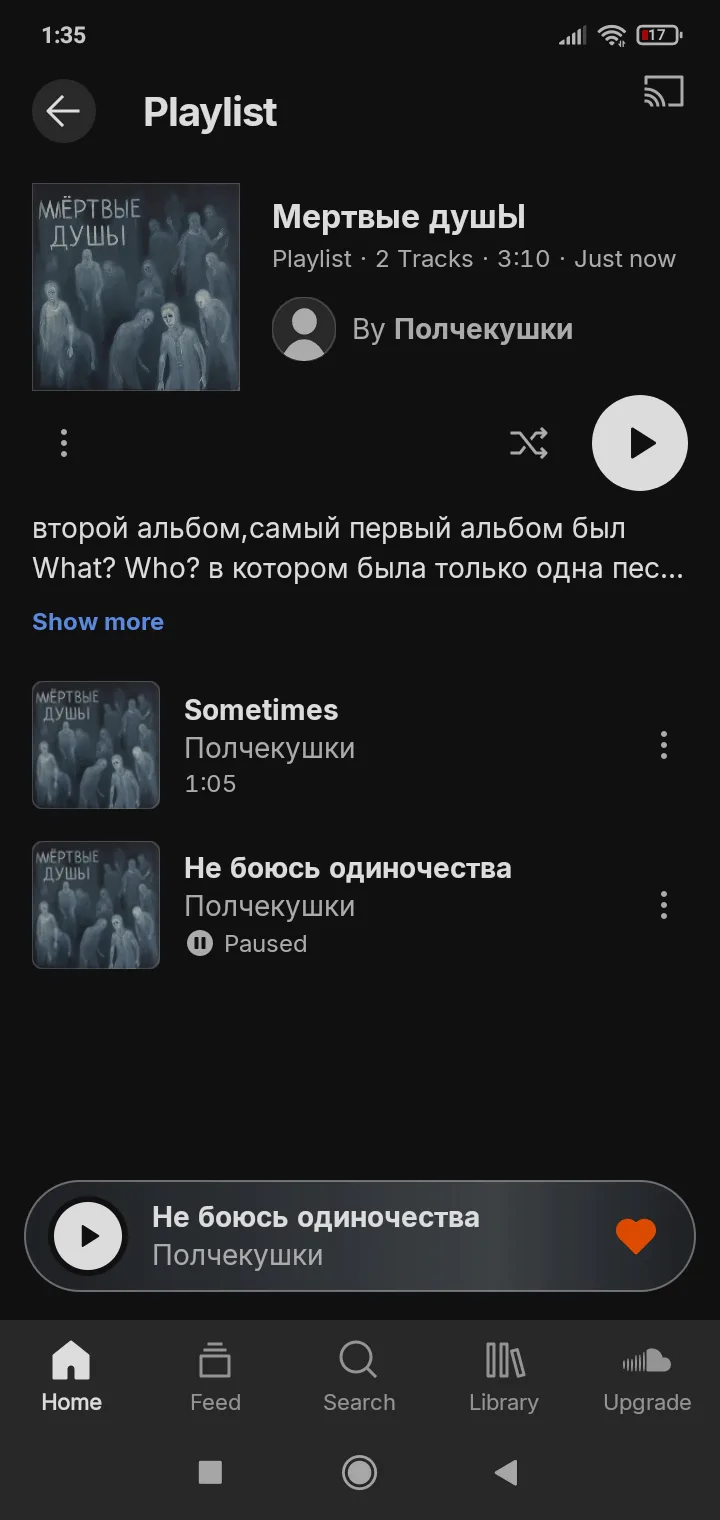Shuffle the Мертвые душЫ playlist

(x=529, y=443)
